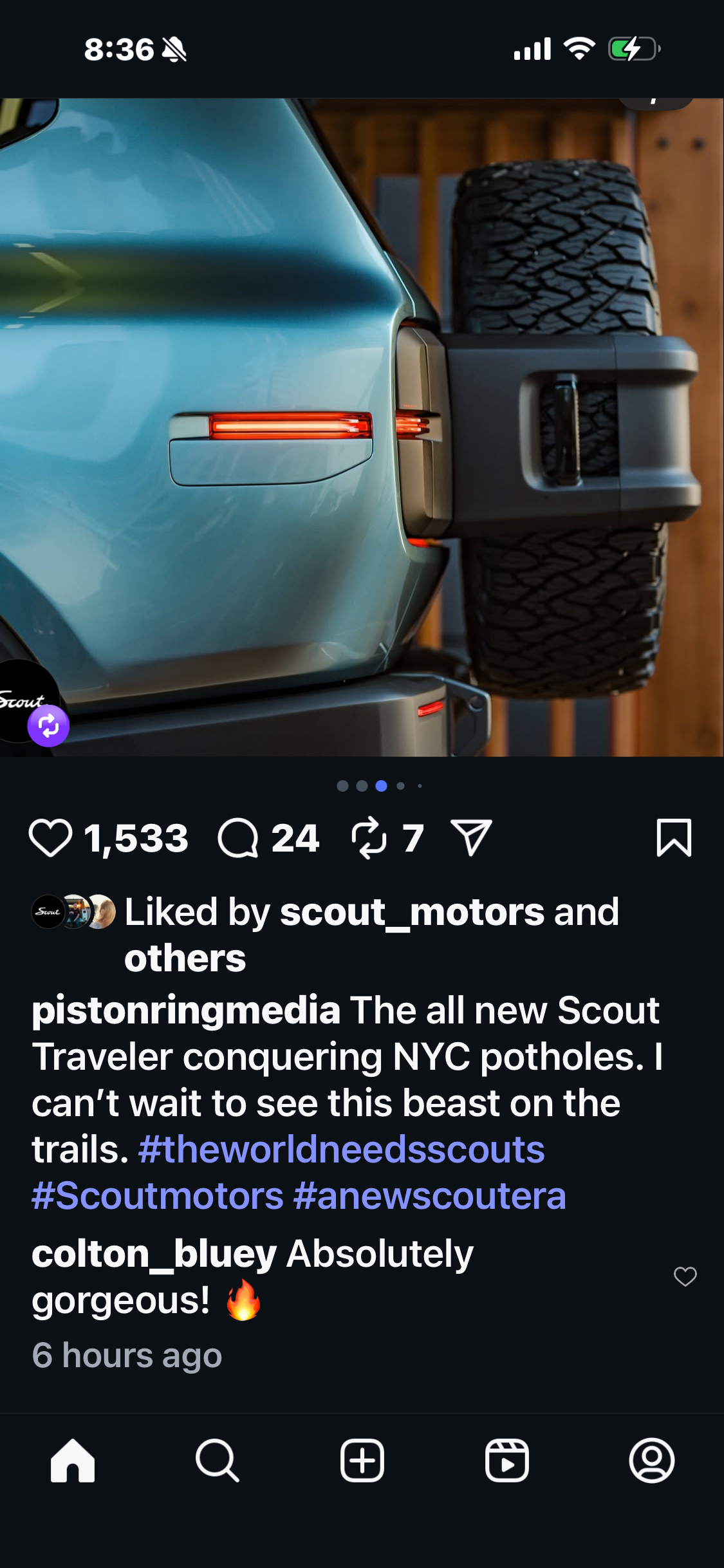Open comments on the post
The width and height of the screenshot is (724, 1568).
click(238, 838)
